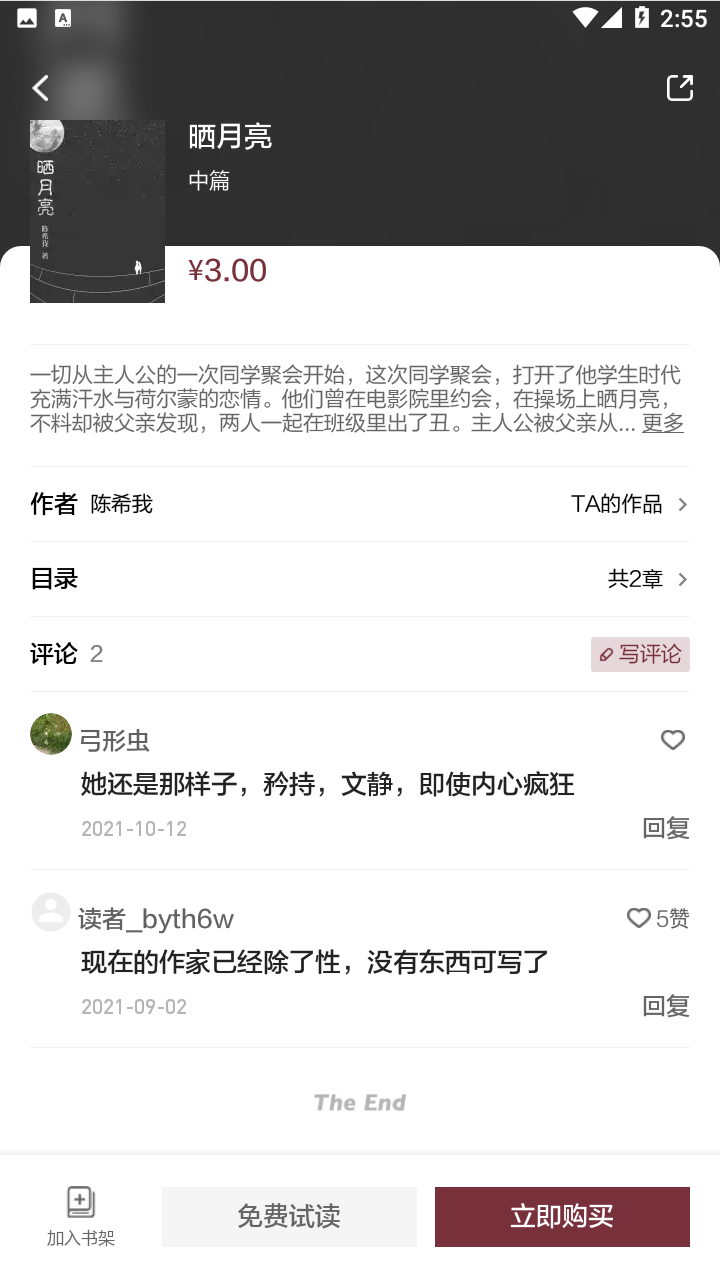Tap 免费试读 to read a free sample
Viewport: 720px width, 1280px height.
[288, 1216]
